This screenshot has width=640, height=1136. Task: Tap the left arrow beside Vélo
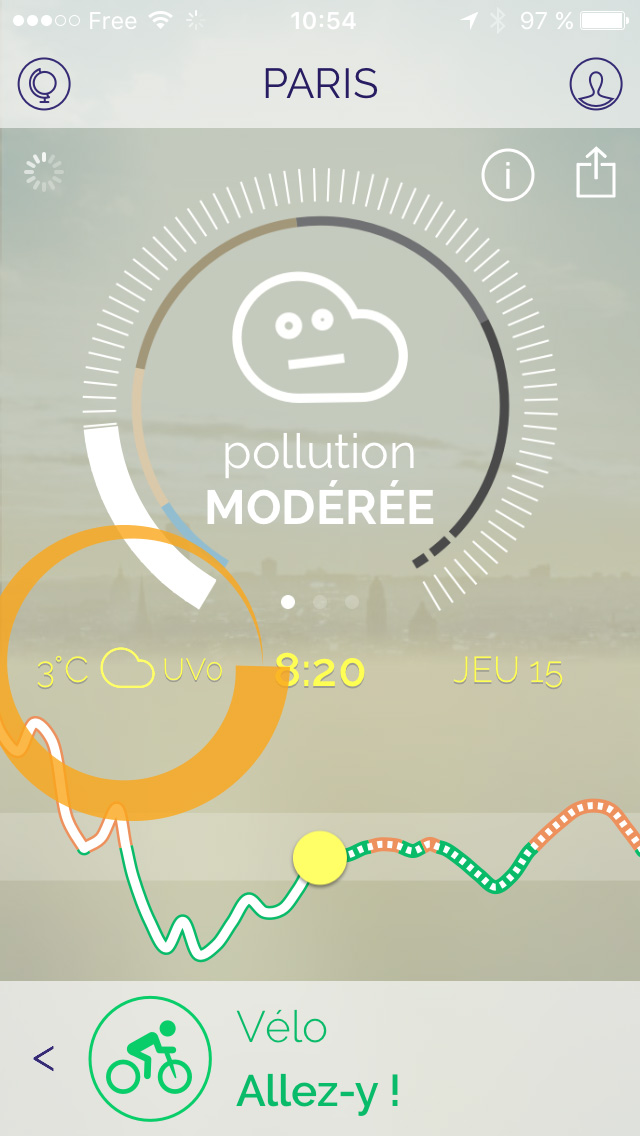(43, 1058)
